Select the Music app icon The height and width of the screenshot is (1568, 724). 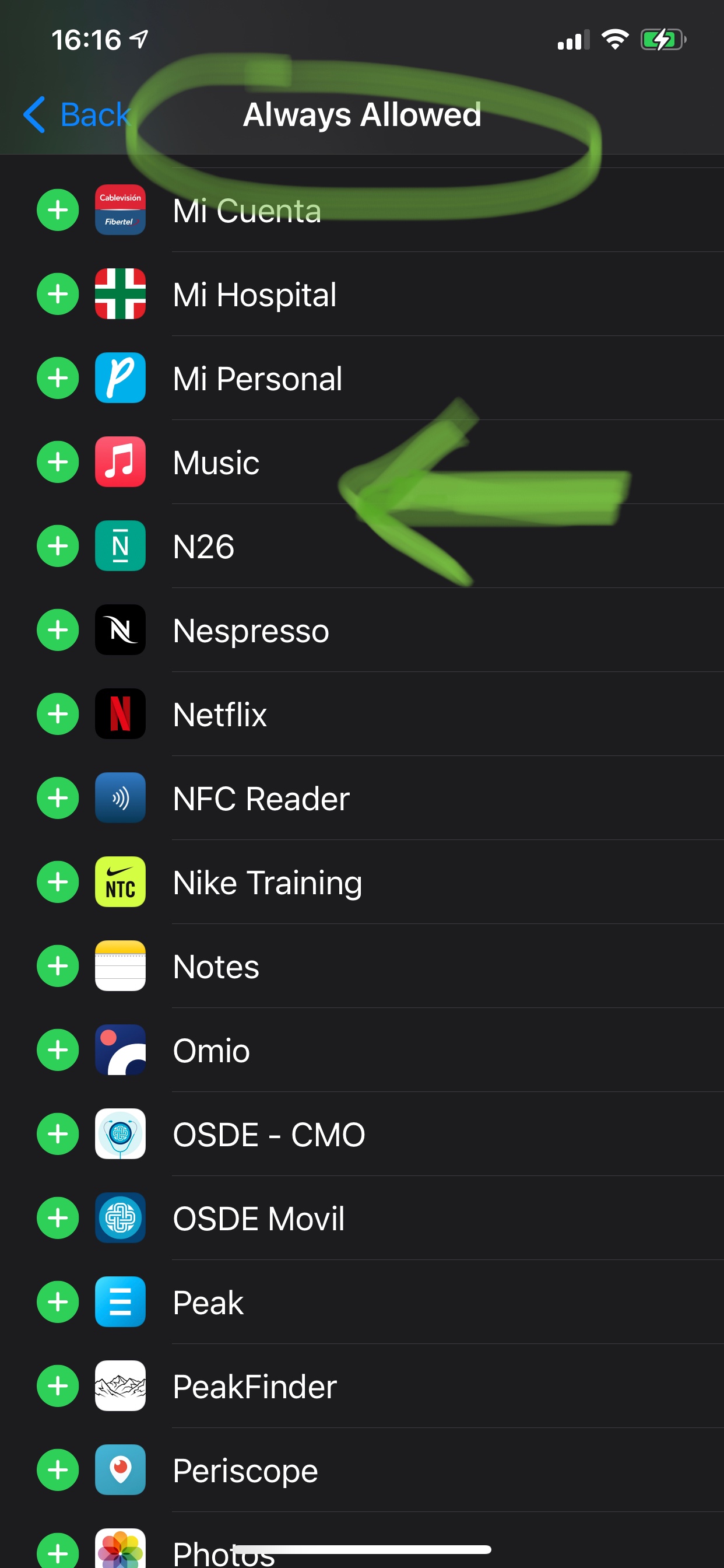120,462
